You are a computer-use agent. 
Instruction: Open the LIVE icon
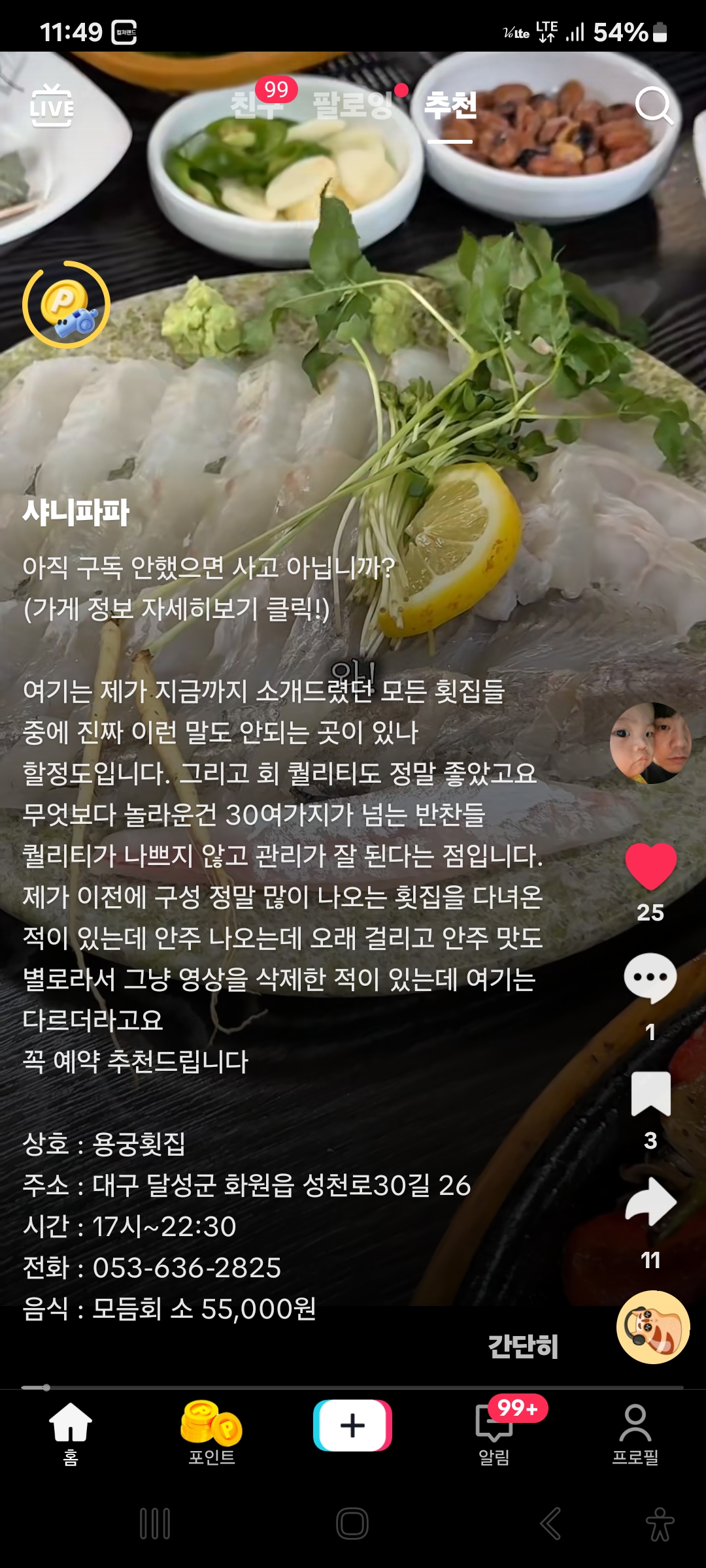(x=52, y=105)
